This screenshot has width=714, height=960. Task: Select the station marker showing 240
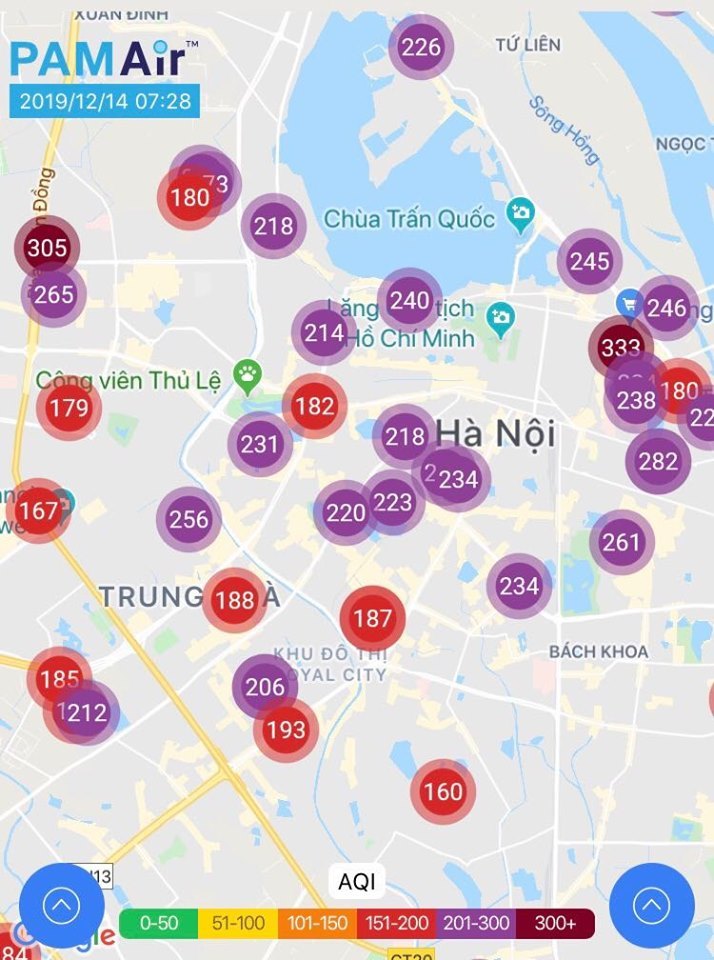410,301
